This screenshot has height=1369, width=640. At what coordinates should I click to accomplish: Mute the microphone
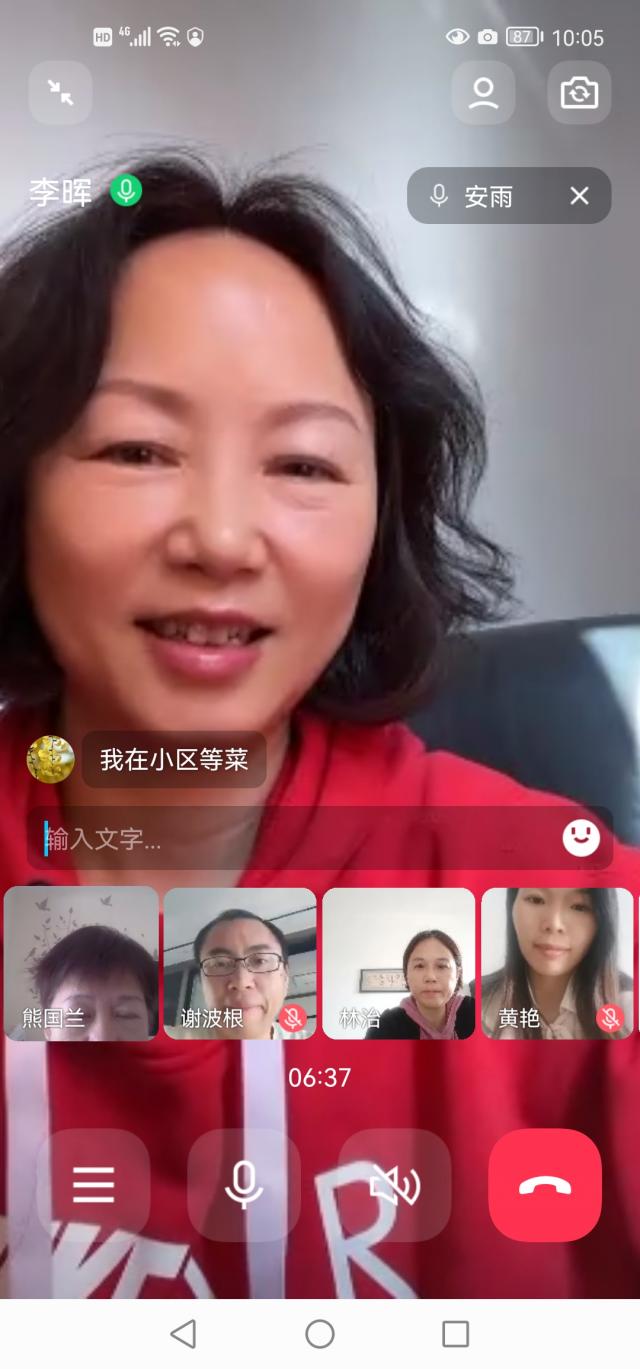click(x=244, y=1185)
